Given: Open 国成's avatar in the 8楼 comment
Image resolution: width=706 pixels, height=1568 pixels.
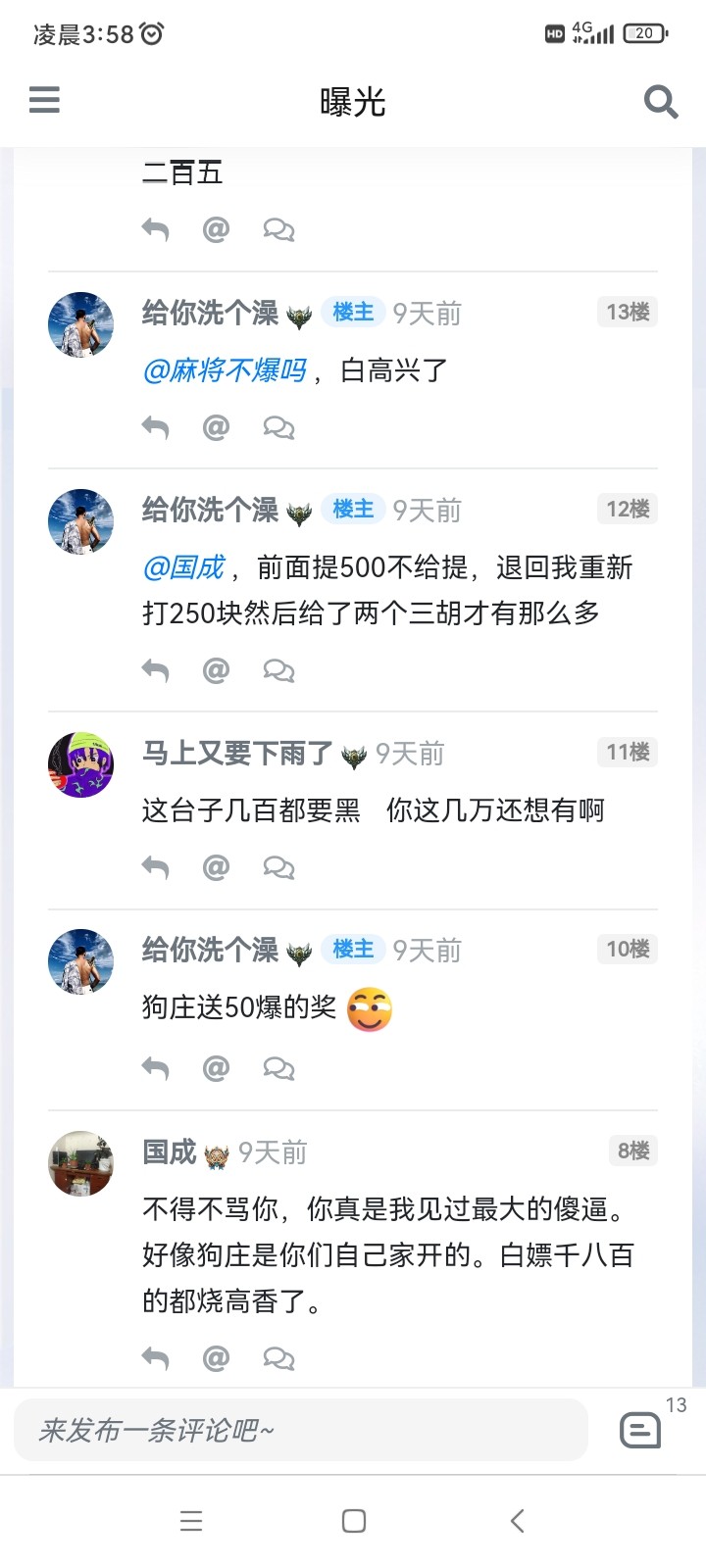Looking at the screenshot, I should click(81, 1163).
